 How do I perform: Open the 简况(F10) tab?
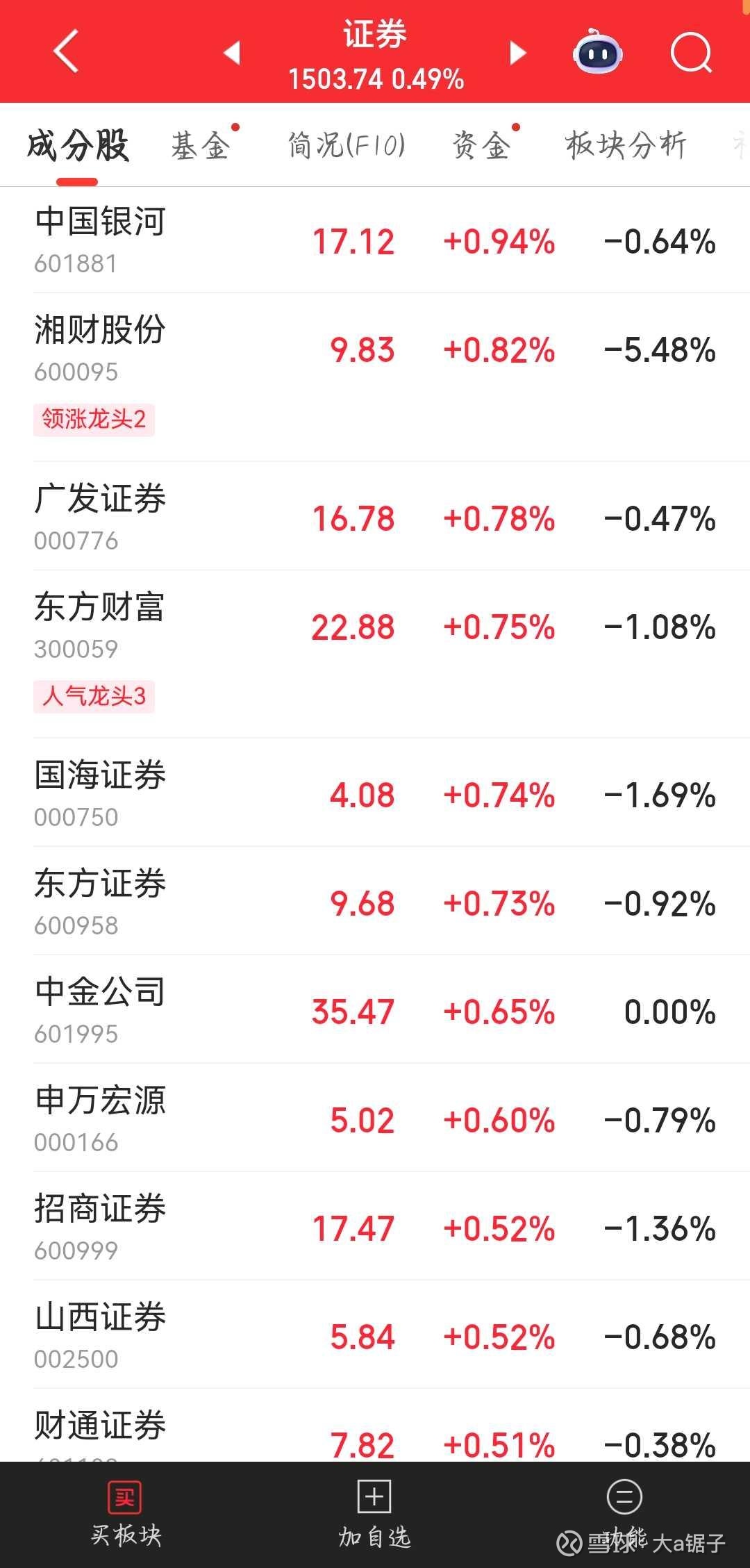tap(346, 146)
